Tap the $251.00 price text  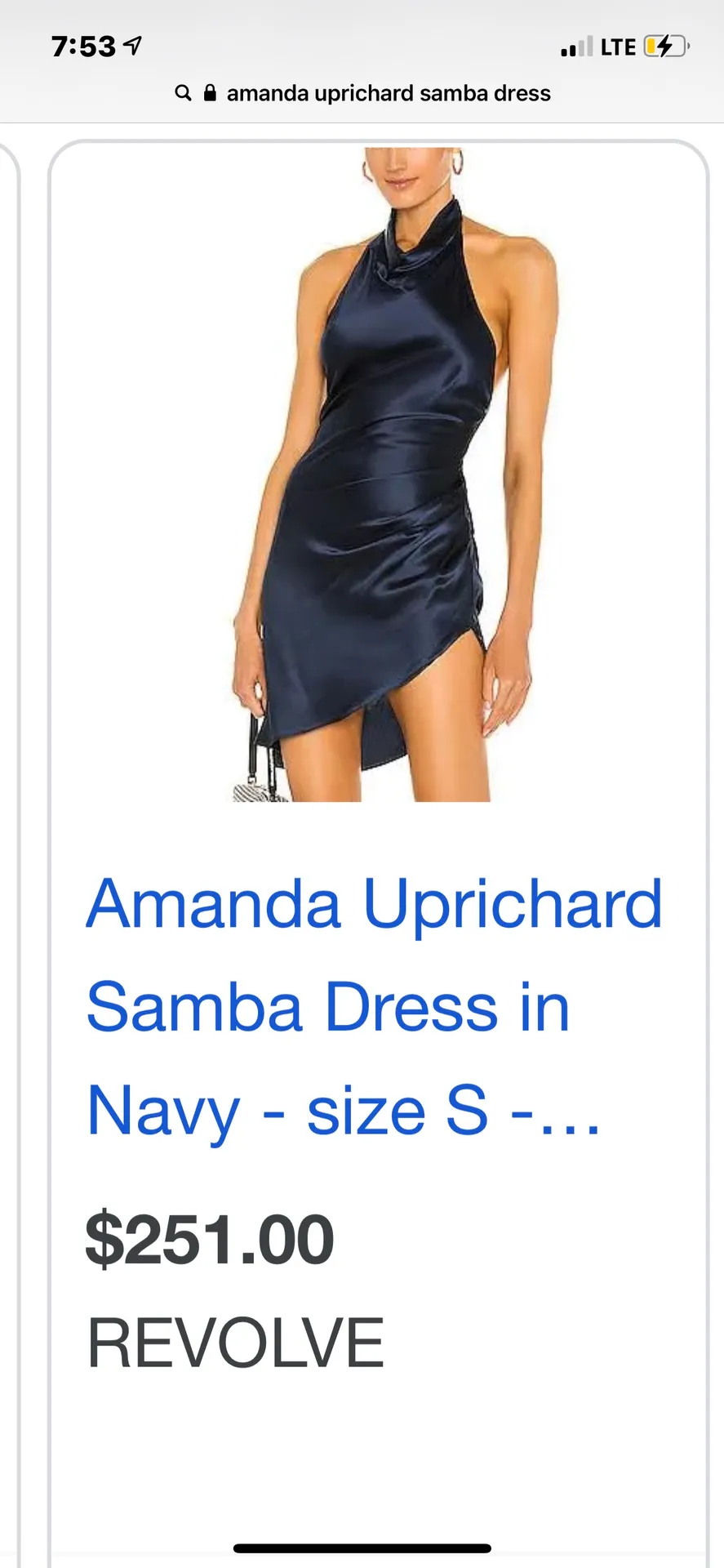pyautogui.click(x=211, y=1238)
